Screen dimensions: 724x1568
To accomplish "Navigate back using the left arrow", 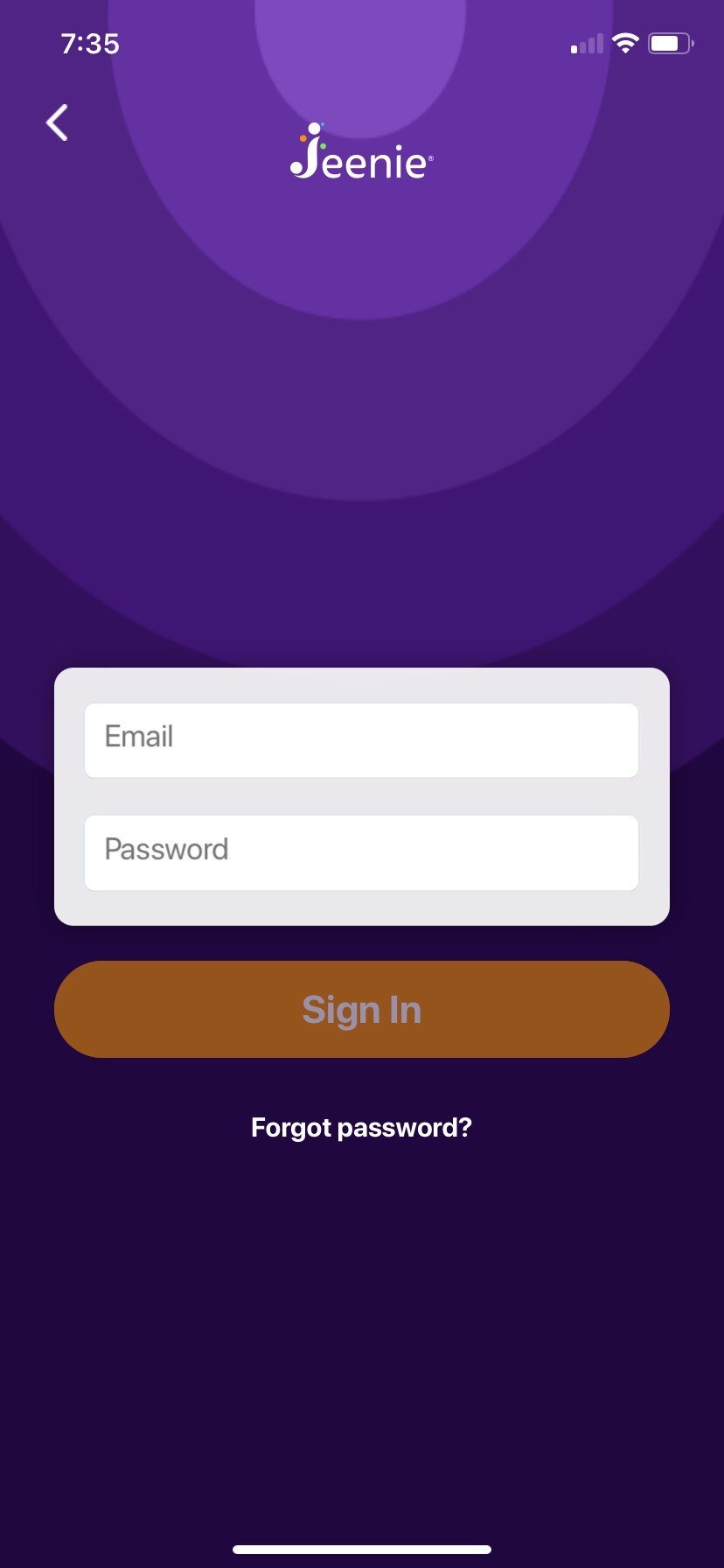I will (57, 122).
